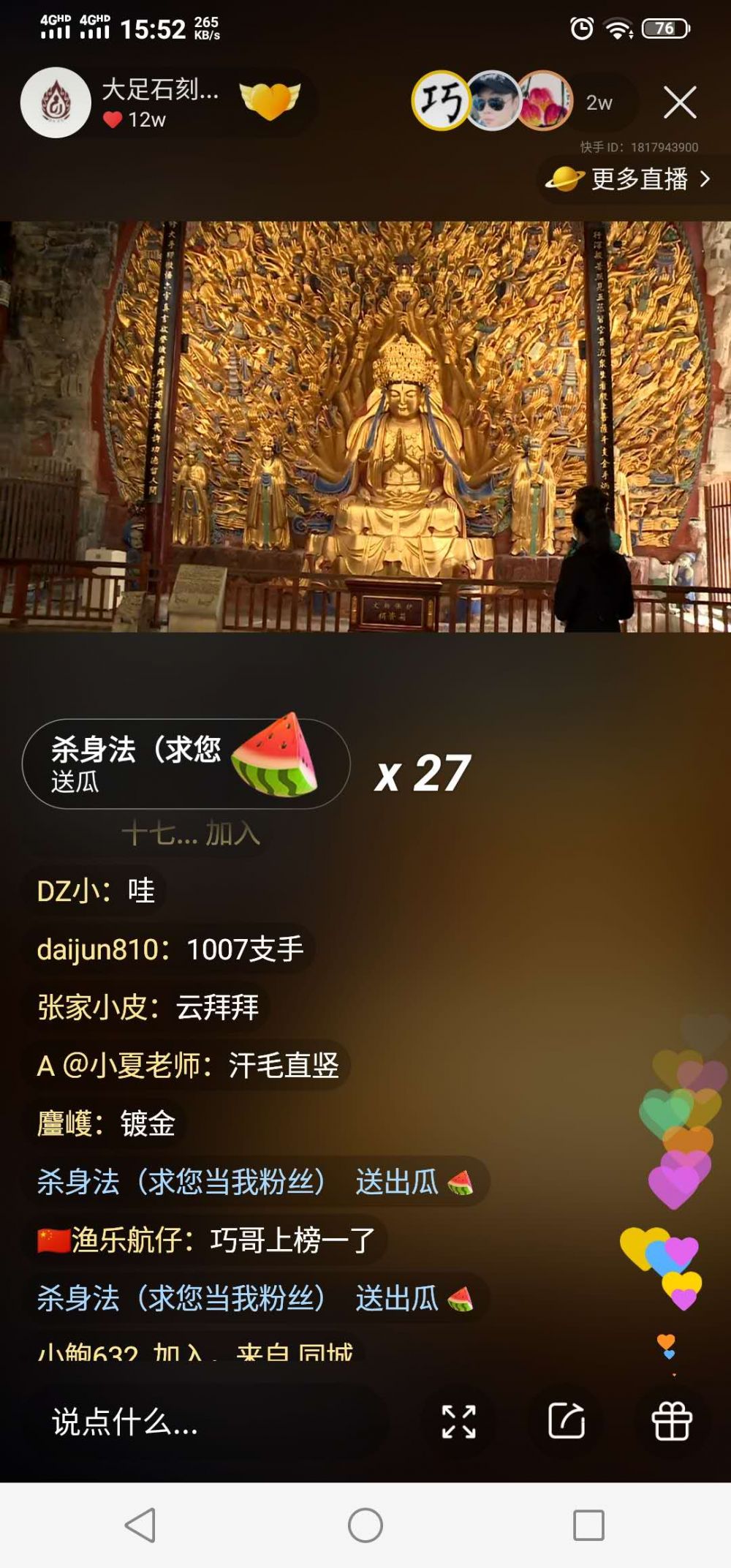This screenshot has width=731, height=1568.
Task: Open the top viewer avatar 巧
Action: [x=441, y=101]
